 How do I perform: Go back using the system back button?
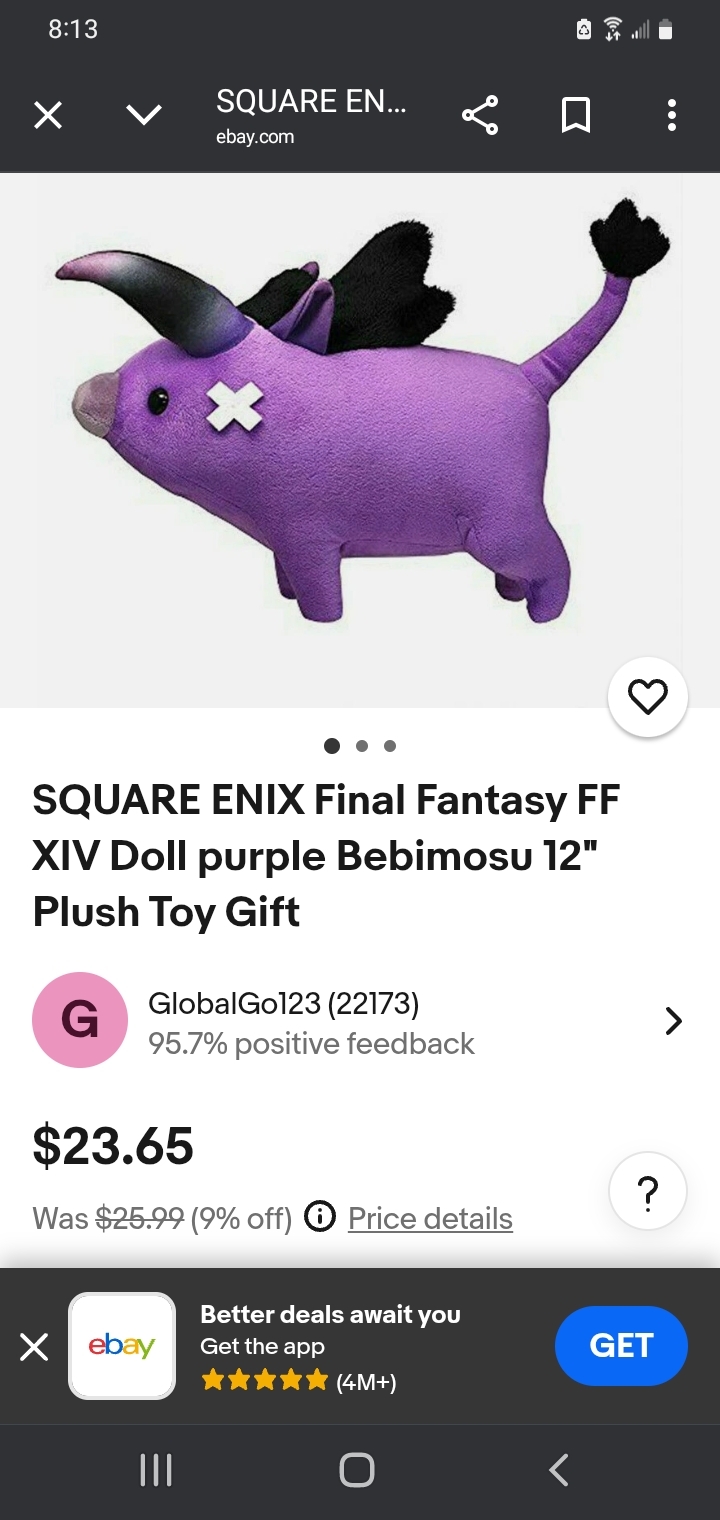(559, 1470)
